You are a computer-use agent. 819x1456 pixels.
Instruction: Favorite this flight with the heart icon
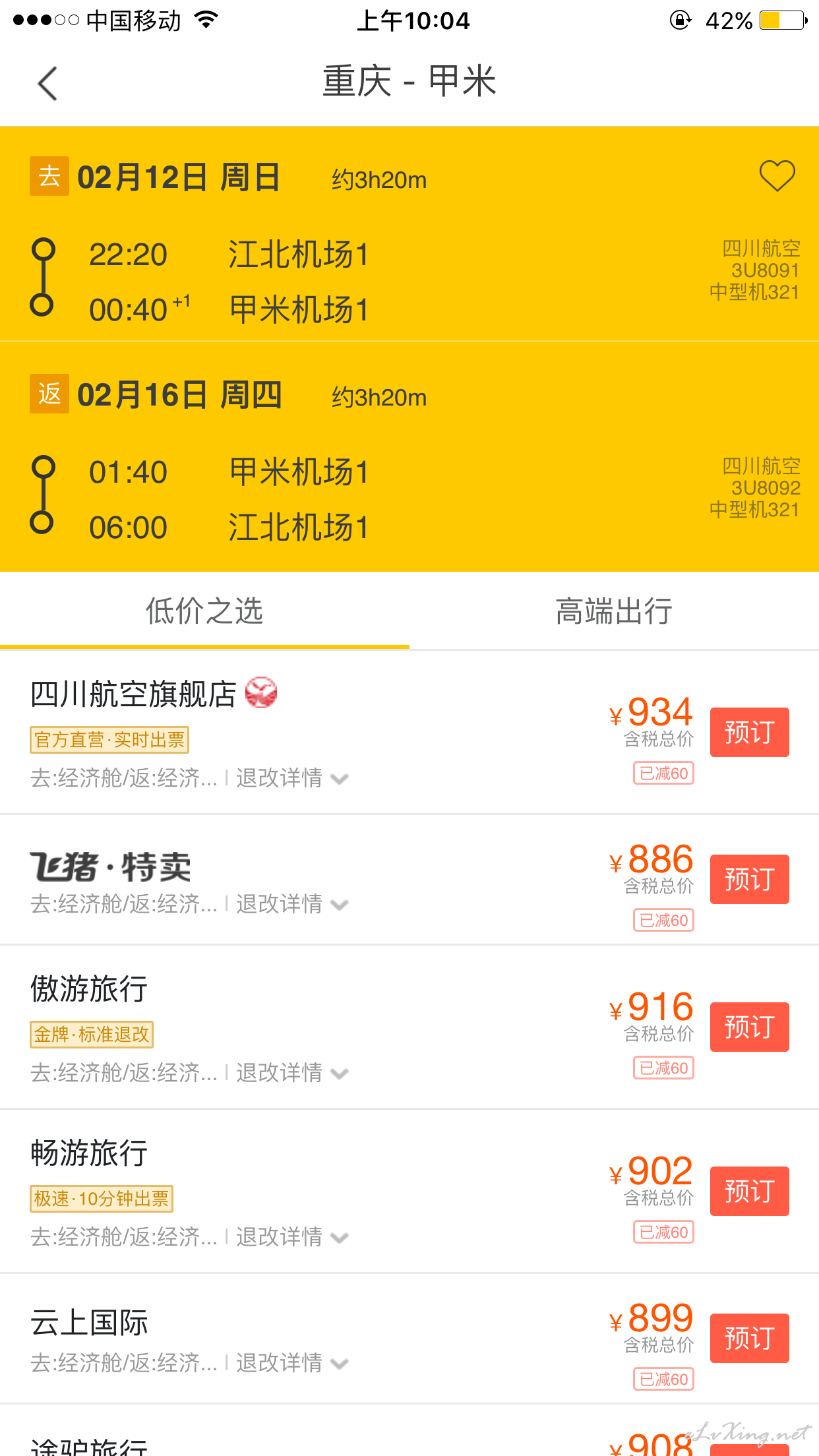pyautogui.click(x=777, y=176)
